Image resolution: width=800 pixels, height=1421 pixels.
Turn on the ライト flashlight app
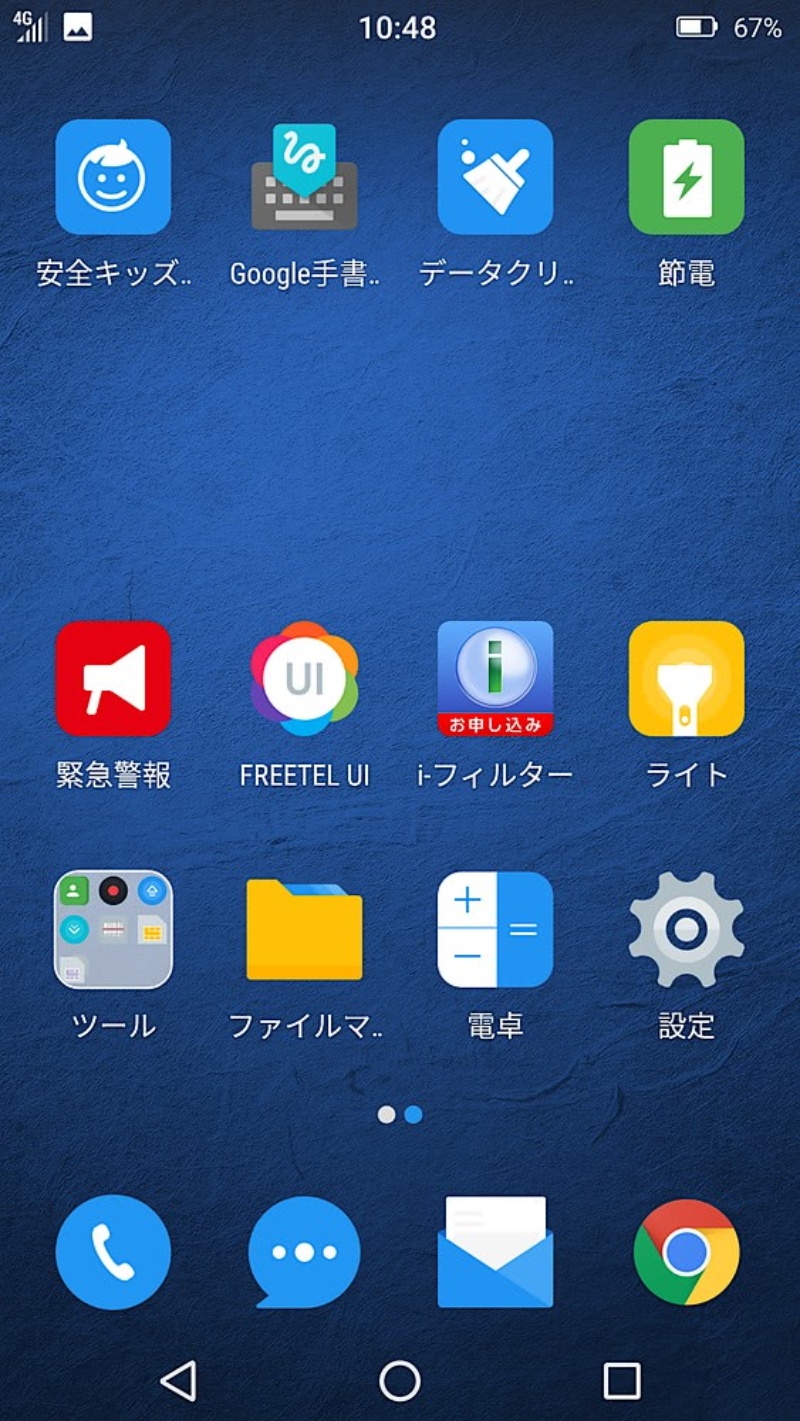tap(686, 679)
